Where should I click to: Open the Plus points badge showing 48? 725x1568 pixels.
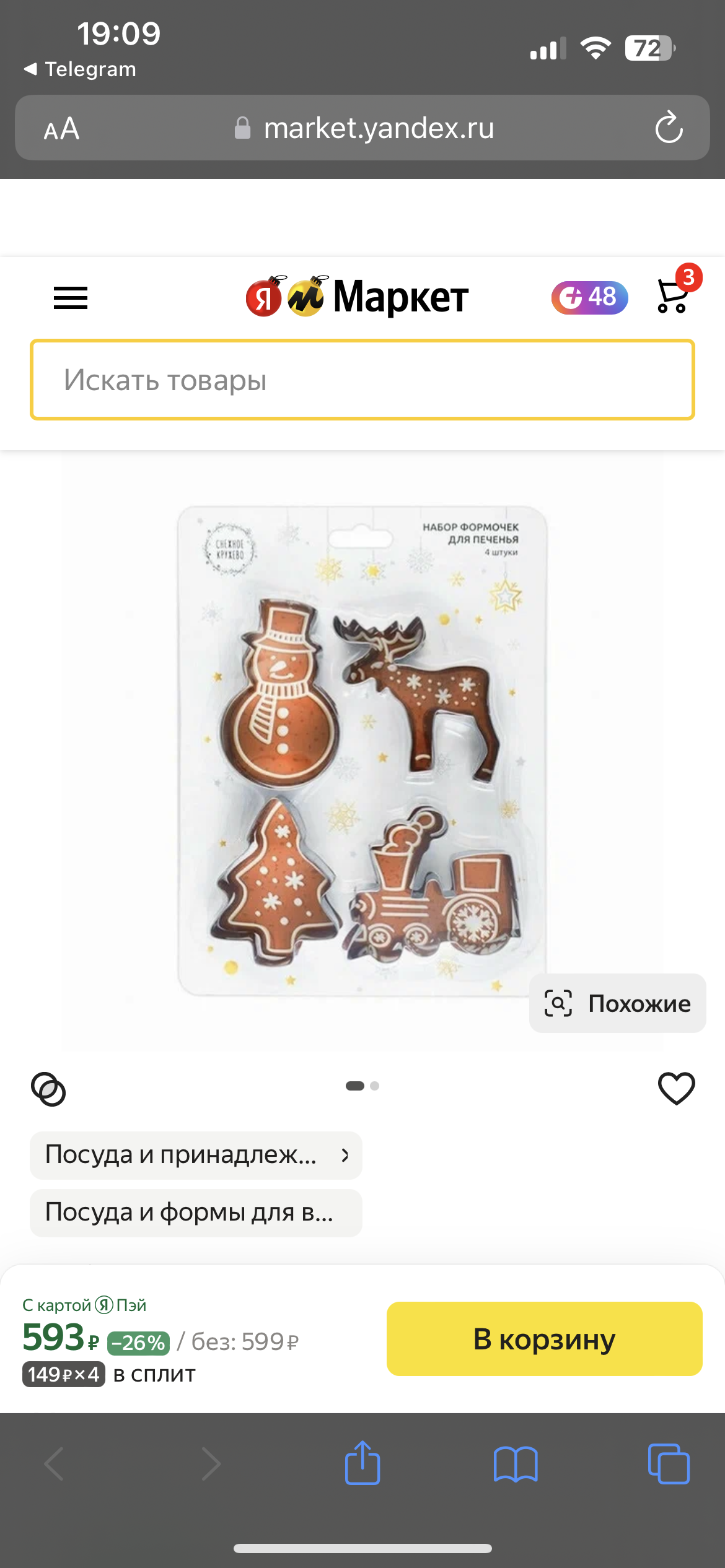(x=589, y=297)
